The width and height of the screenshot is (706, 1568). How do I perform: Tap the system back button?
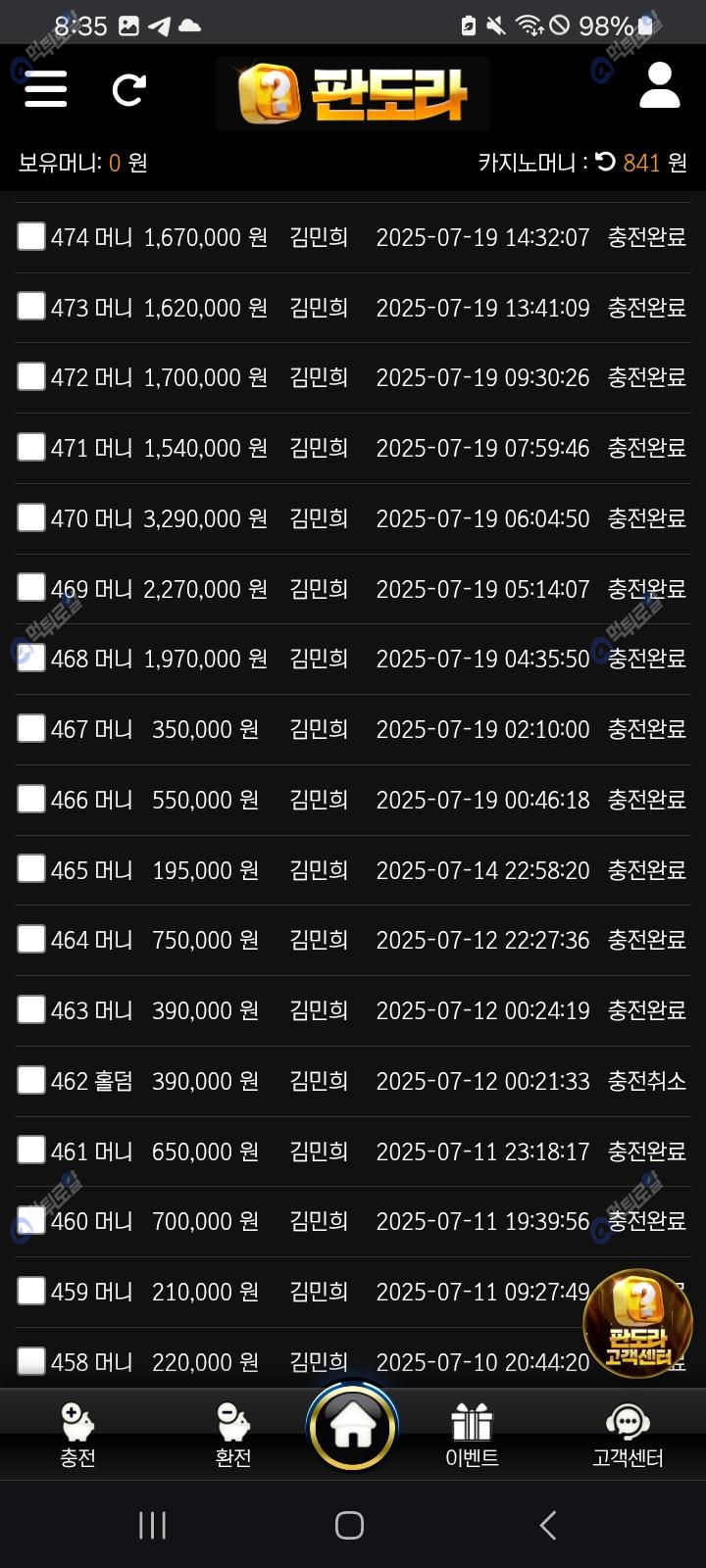(548, 1525)
